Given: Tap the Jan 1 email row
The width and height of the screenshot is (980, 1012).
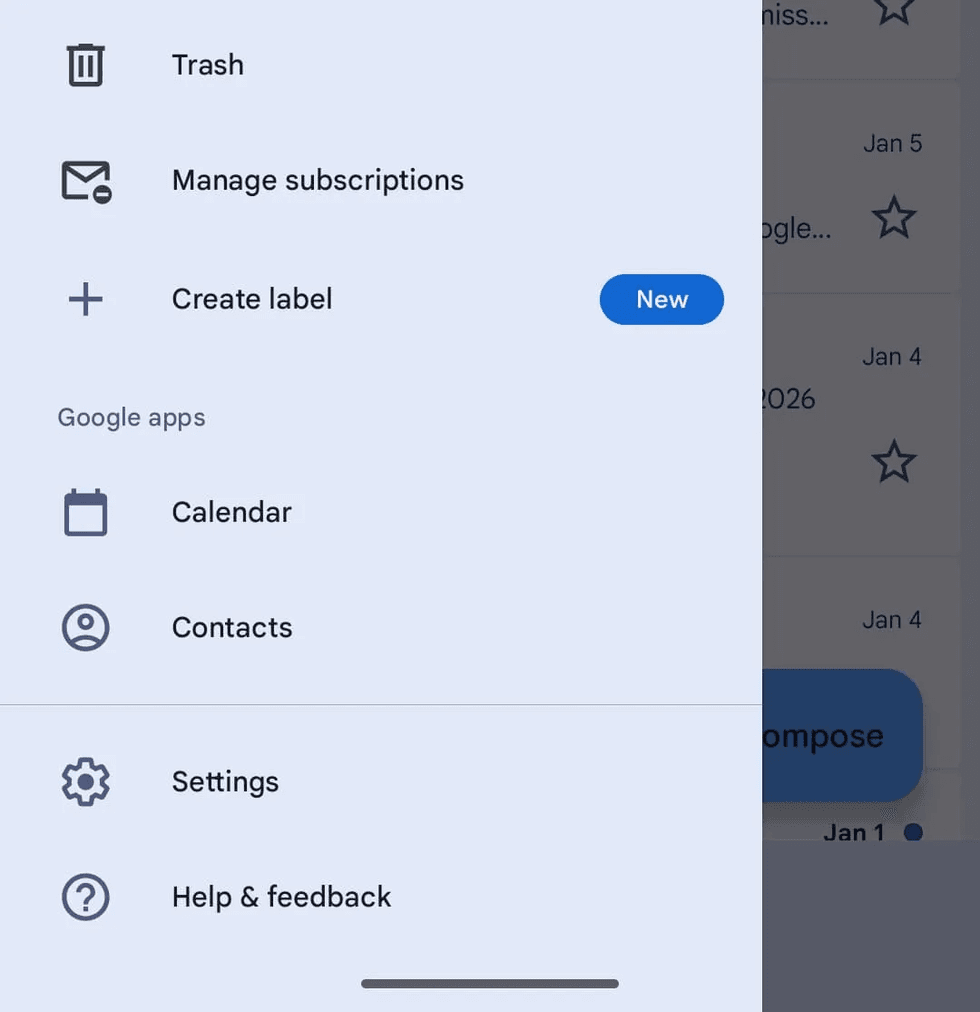Looking at the screenshot, I should tap(853, 832).
